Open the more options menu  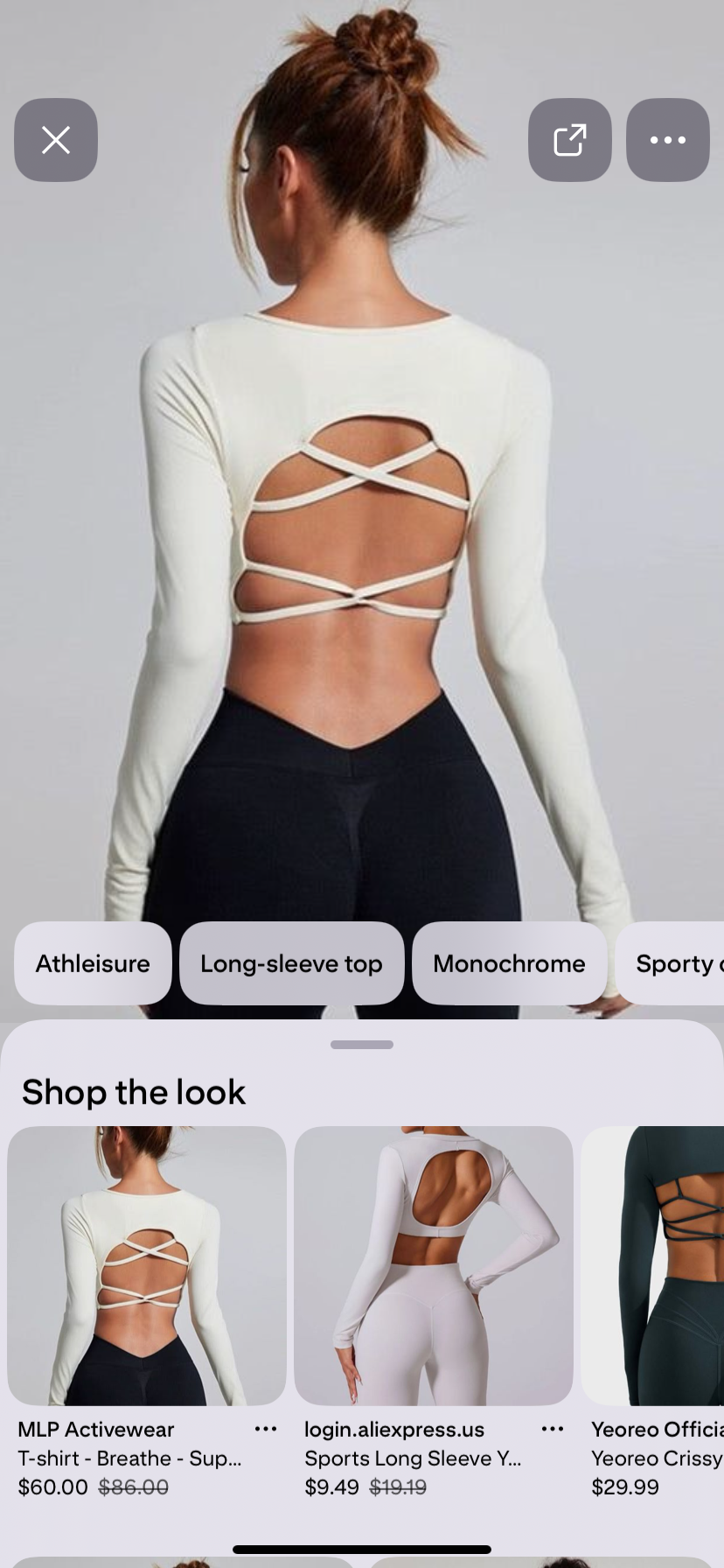[667, 140]
